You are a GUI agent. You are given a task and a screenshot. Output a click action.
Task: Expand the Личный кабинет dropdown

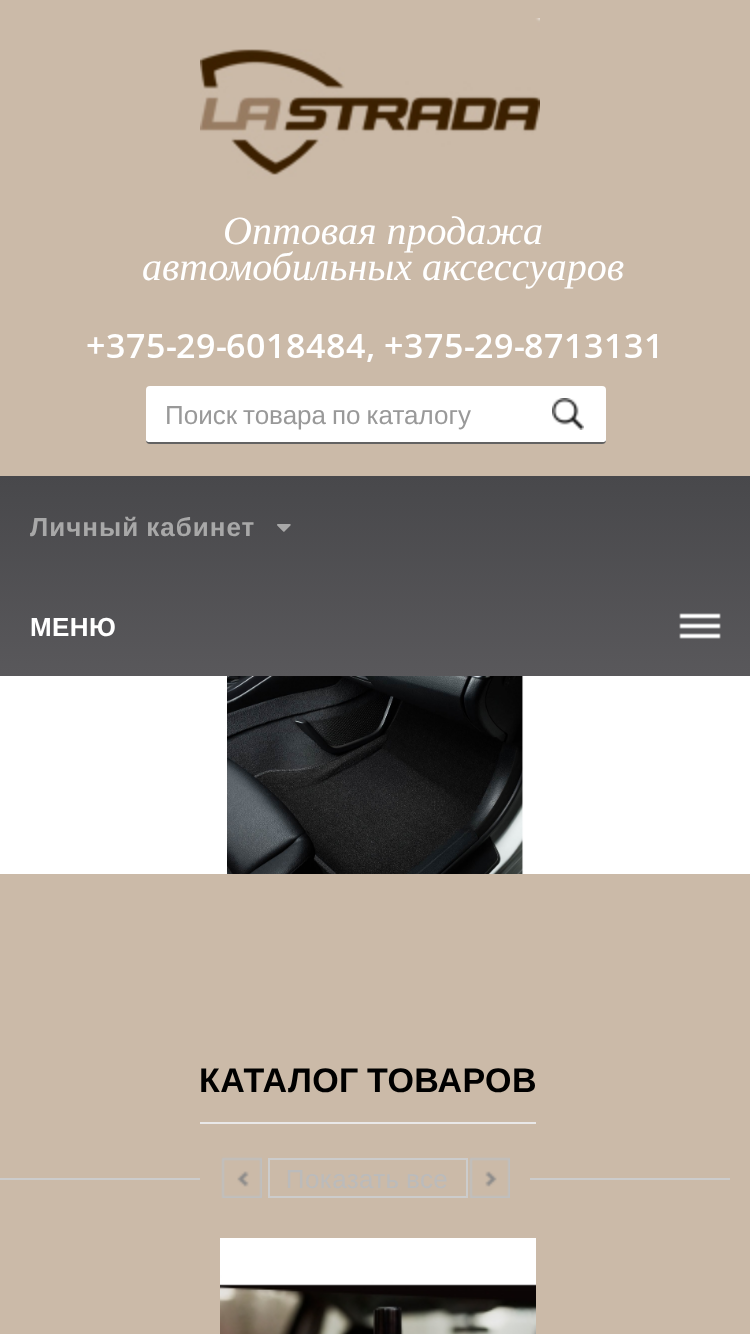(x=160, y=527)
